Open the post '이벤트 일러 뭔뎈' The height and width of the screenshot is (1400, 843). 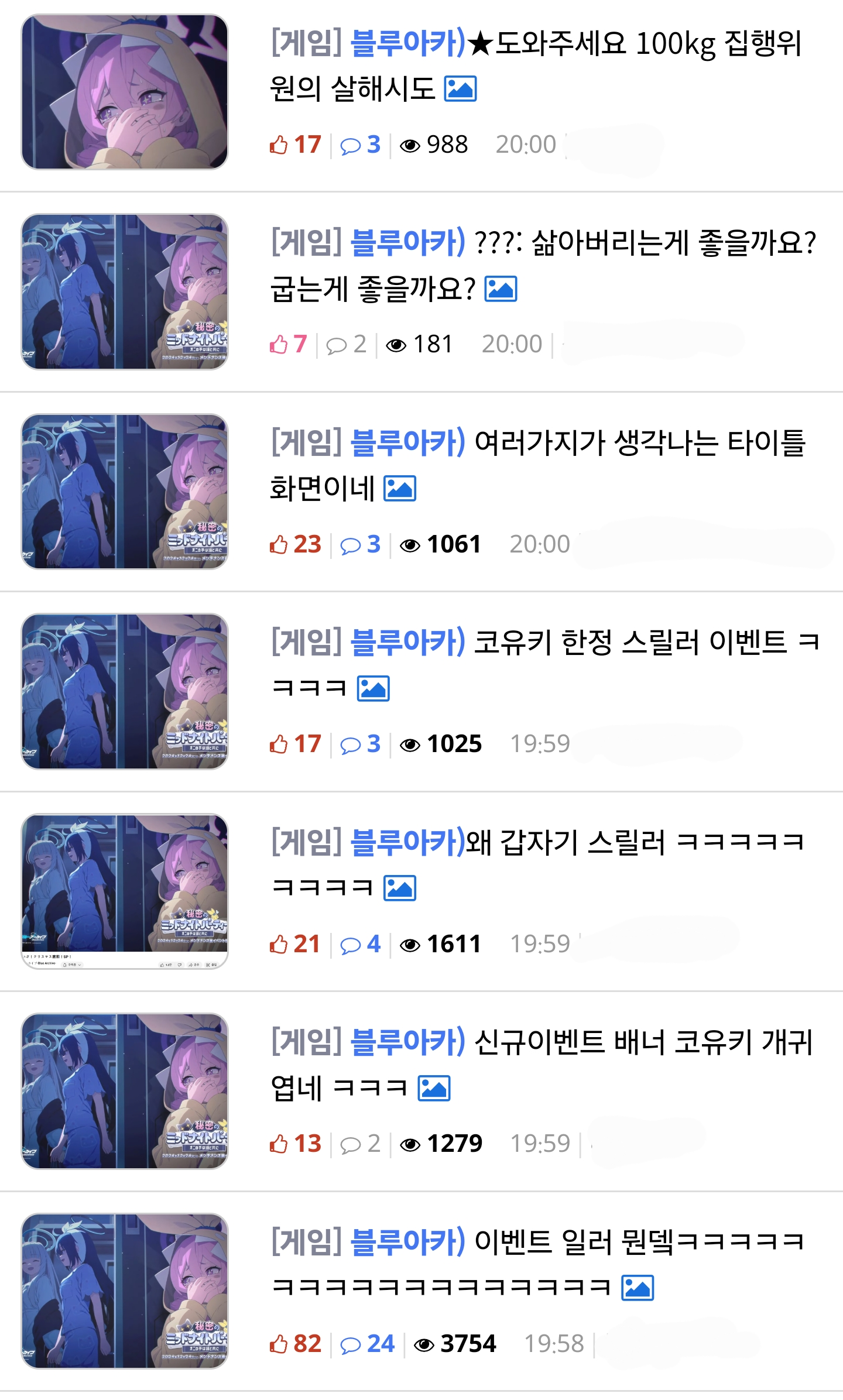click(x=537, y=1264)
